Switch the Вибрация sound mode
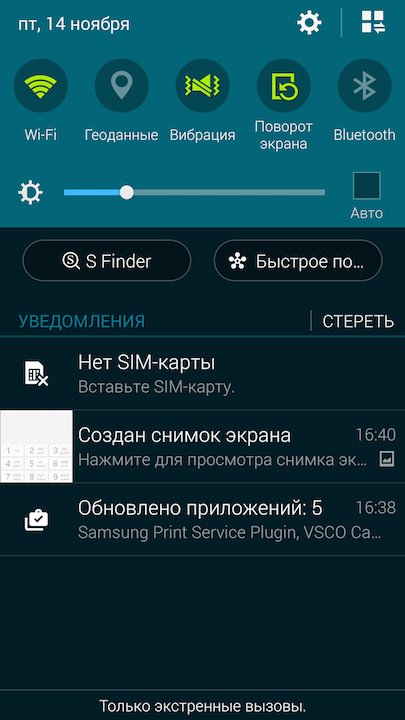The image size is (405, 720). pyautogui.click(x=202, y=86)
